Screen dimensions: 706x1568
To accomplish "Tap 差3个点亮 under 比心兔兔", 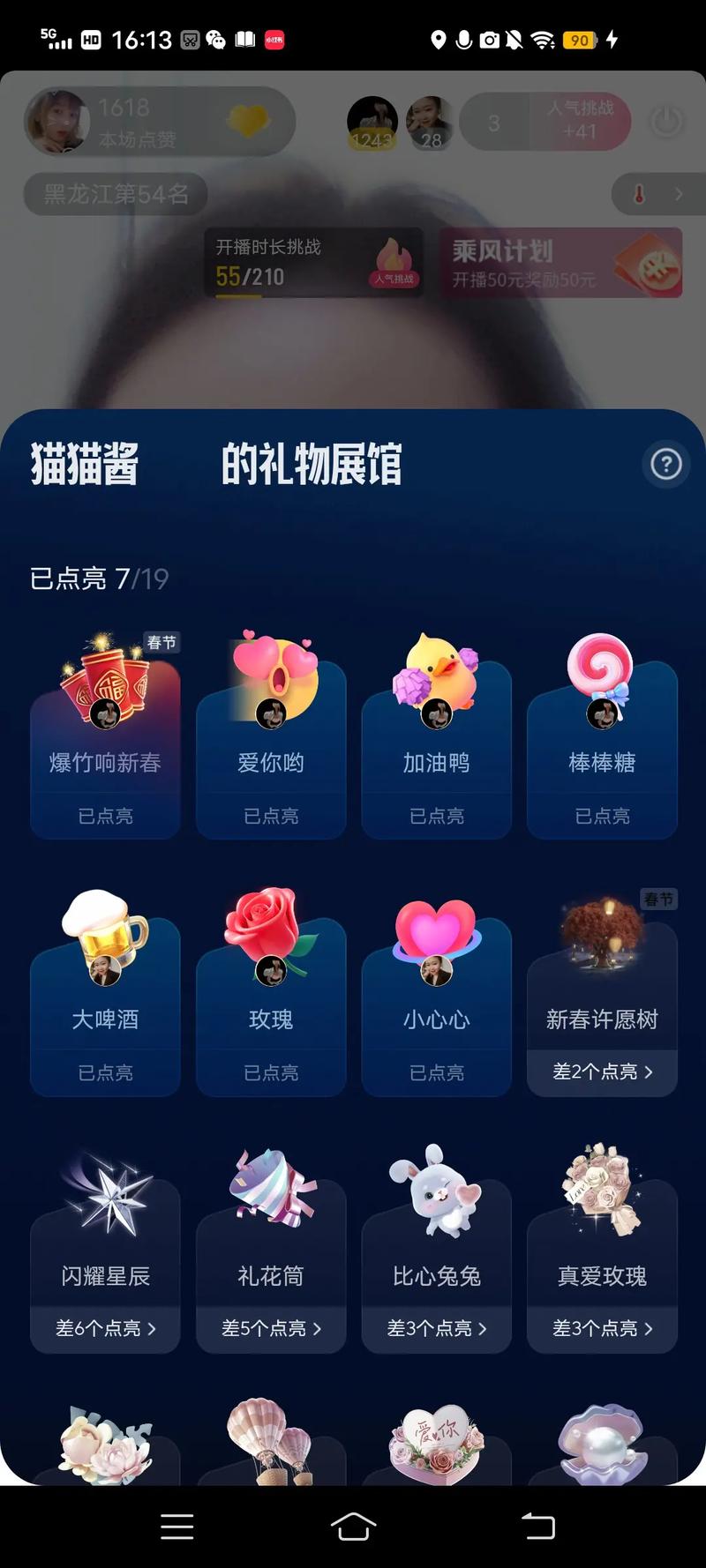I will [436, 1328].
